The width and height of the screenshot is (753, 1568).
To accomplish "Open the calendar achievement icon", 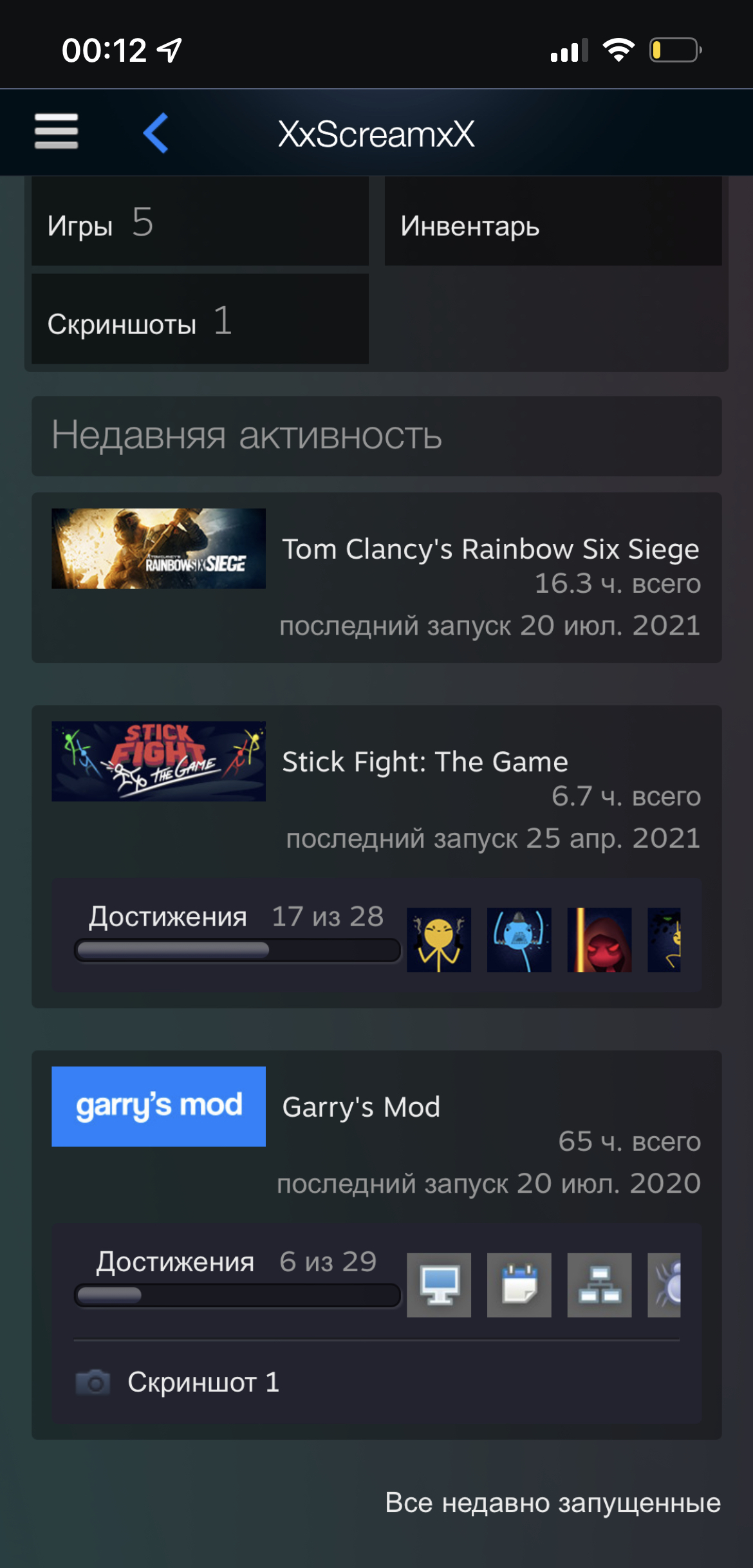I will coord(519,1285).
